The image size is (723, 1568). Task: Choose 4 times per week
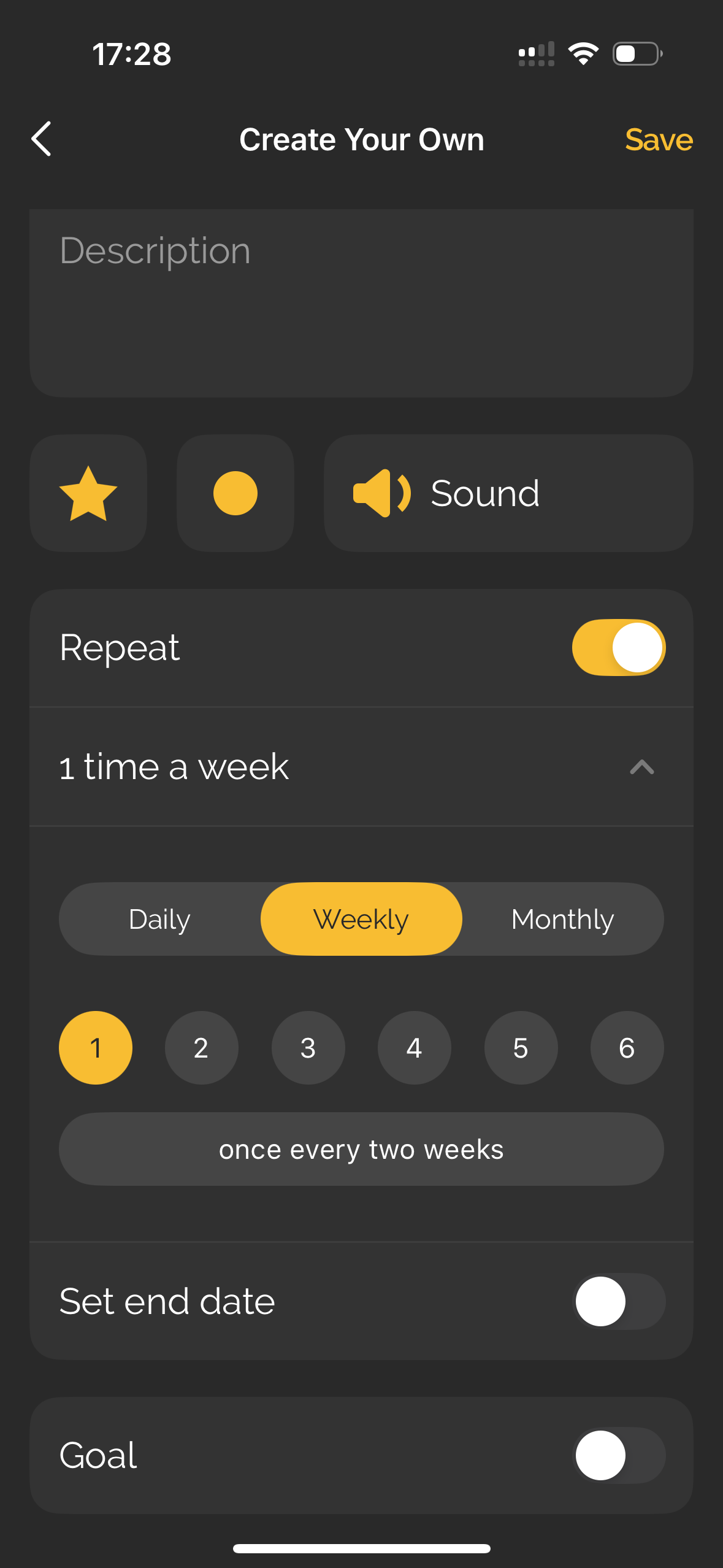[415, 1048]
